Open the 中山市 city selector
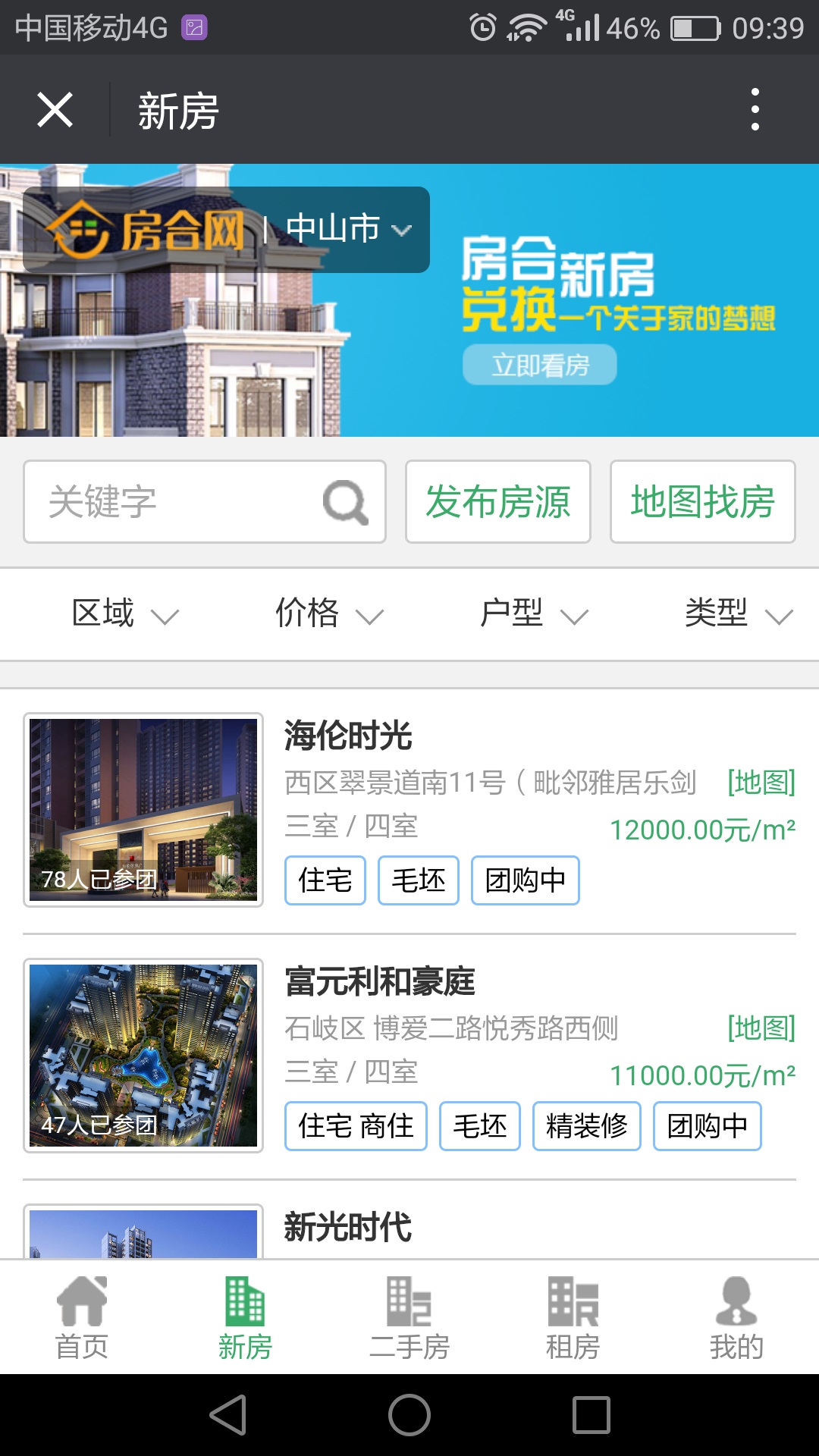 point(347,229)
